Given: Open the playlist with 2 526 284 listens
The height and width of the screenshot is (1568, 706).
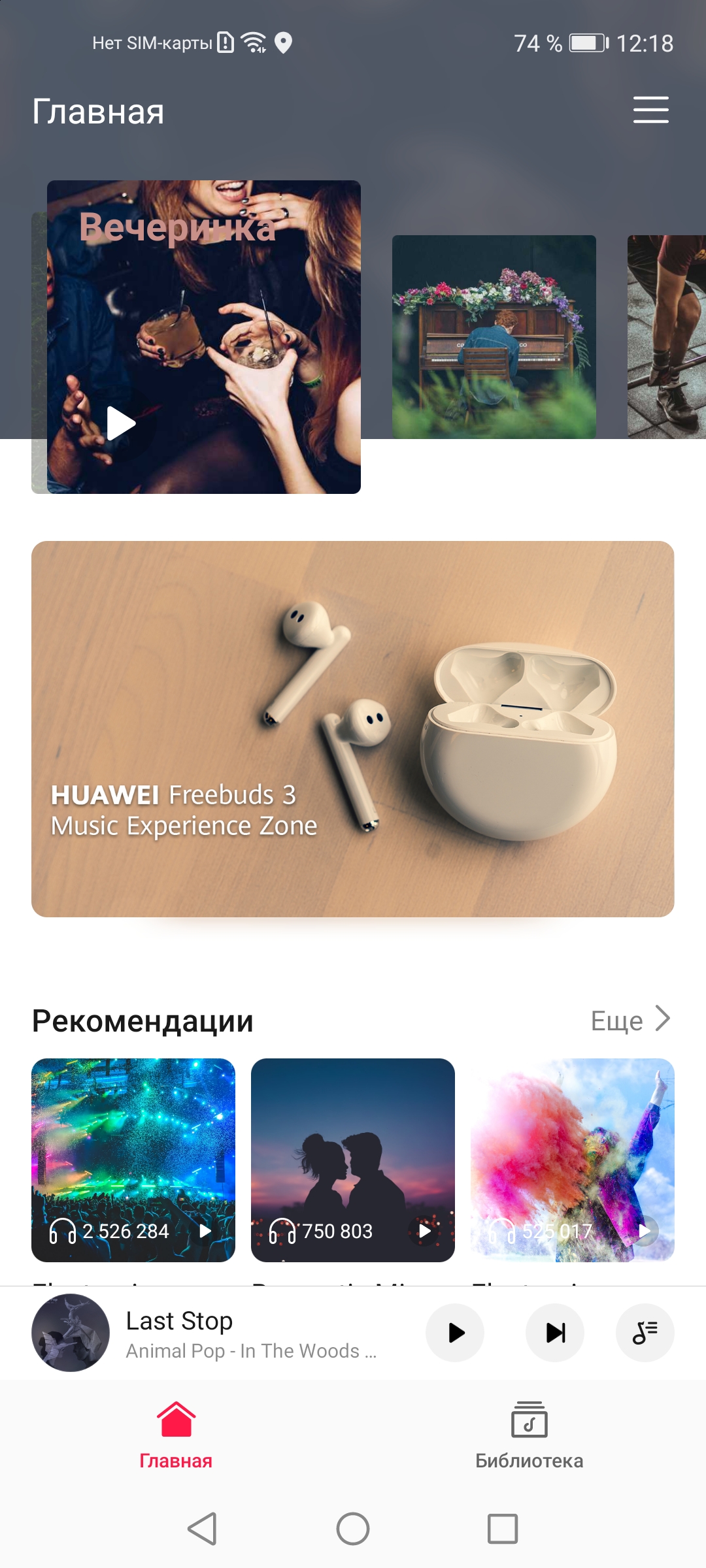Looking at the screenshot, I should (133, 1150).
